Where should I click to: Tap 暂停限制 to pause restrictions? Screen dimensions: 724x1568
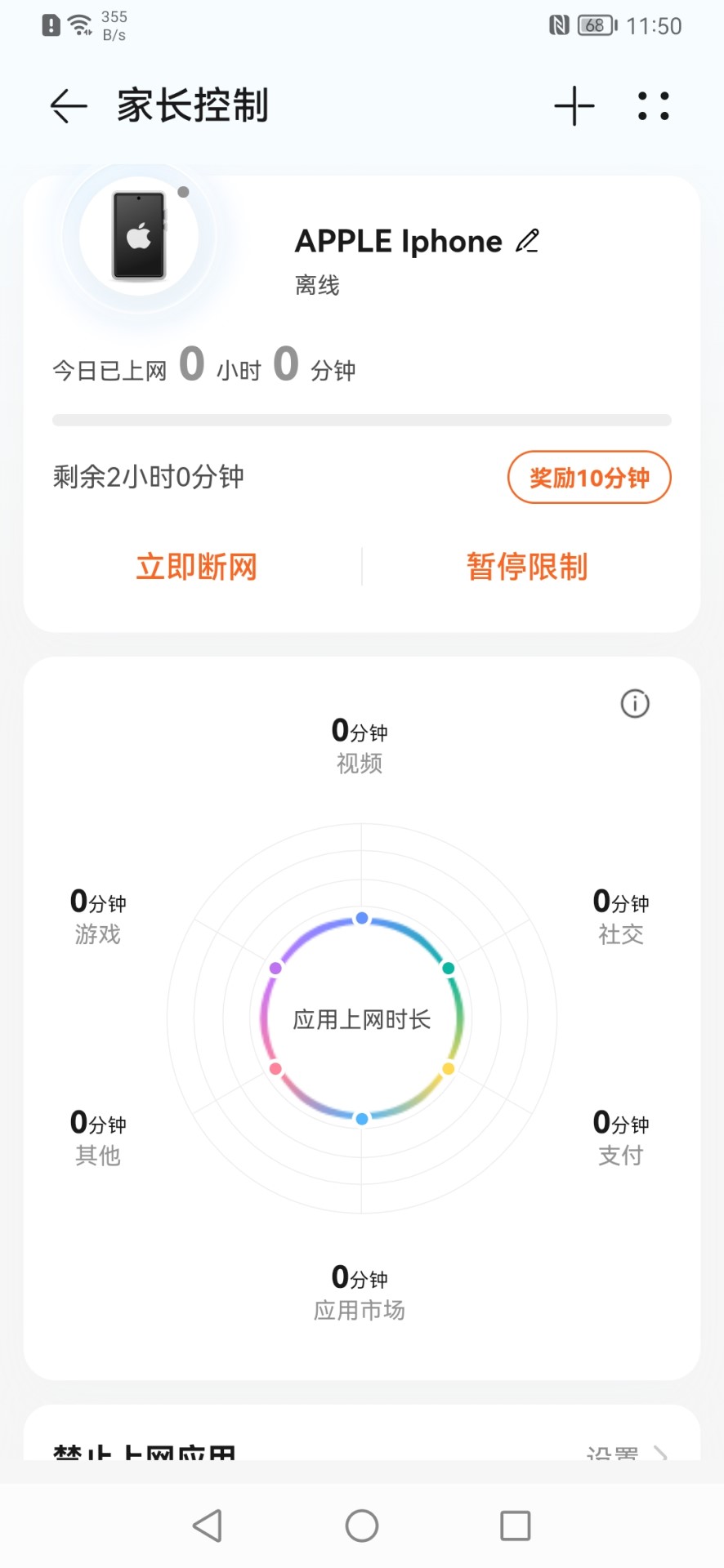click(527, 566)
